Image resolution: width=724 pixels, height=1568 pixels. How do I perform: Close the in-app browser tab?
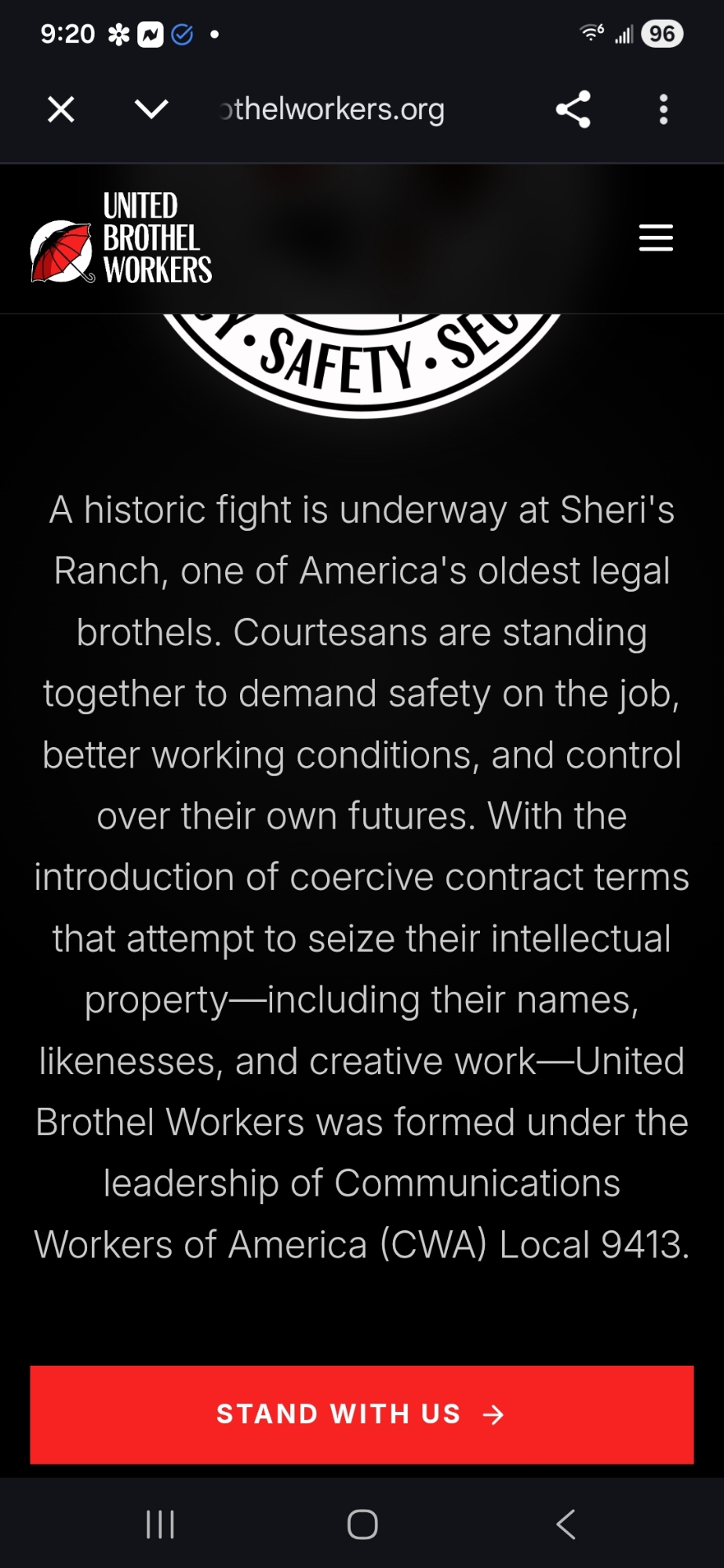(61, 110)
